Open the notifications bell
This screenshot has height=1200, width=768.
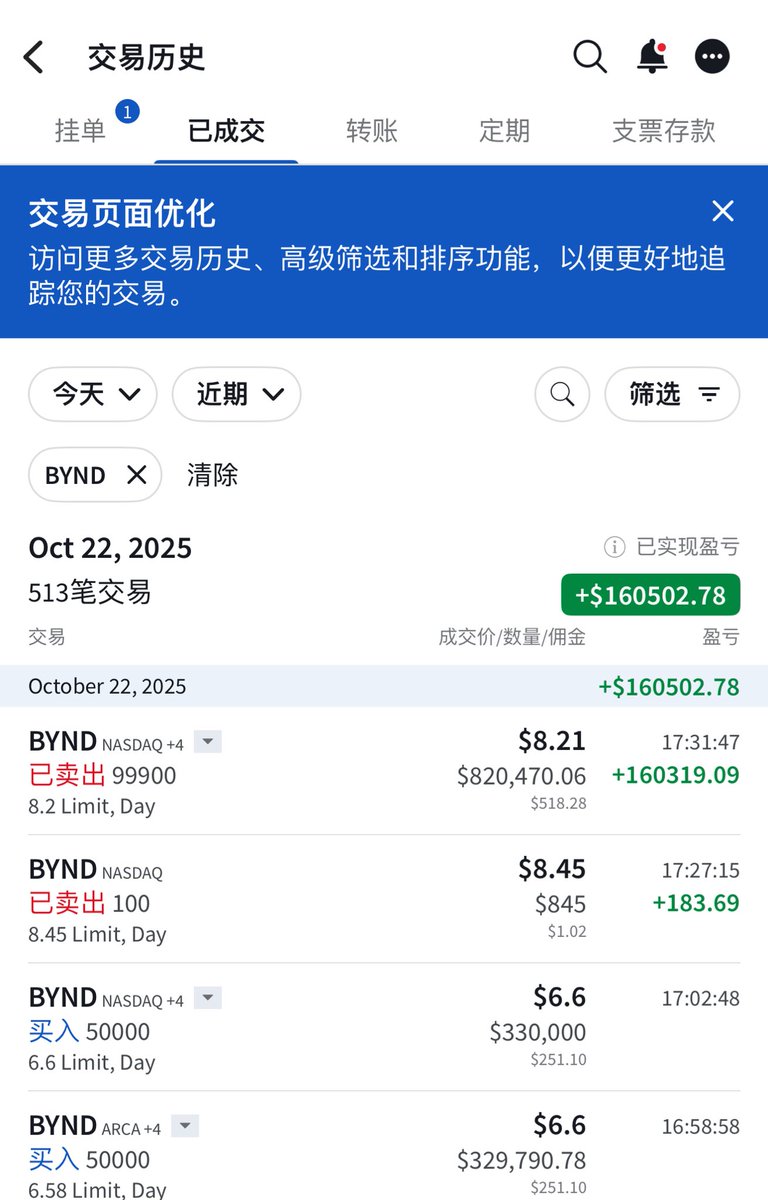652,57
